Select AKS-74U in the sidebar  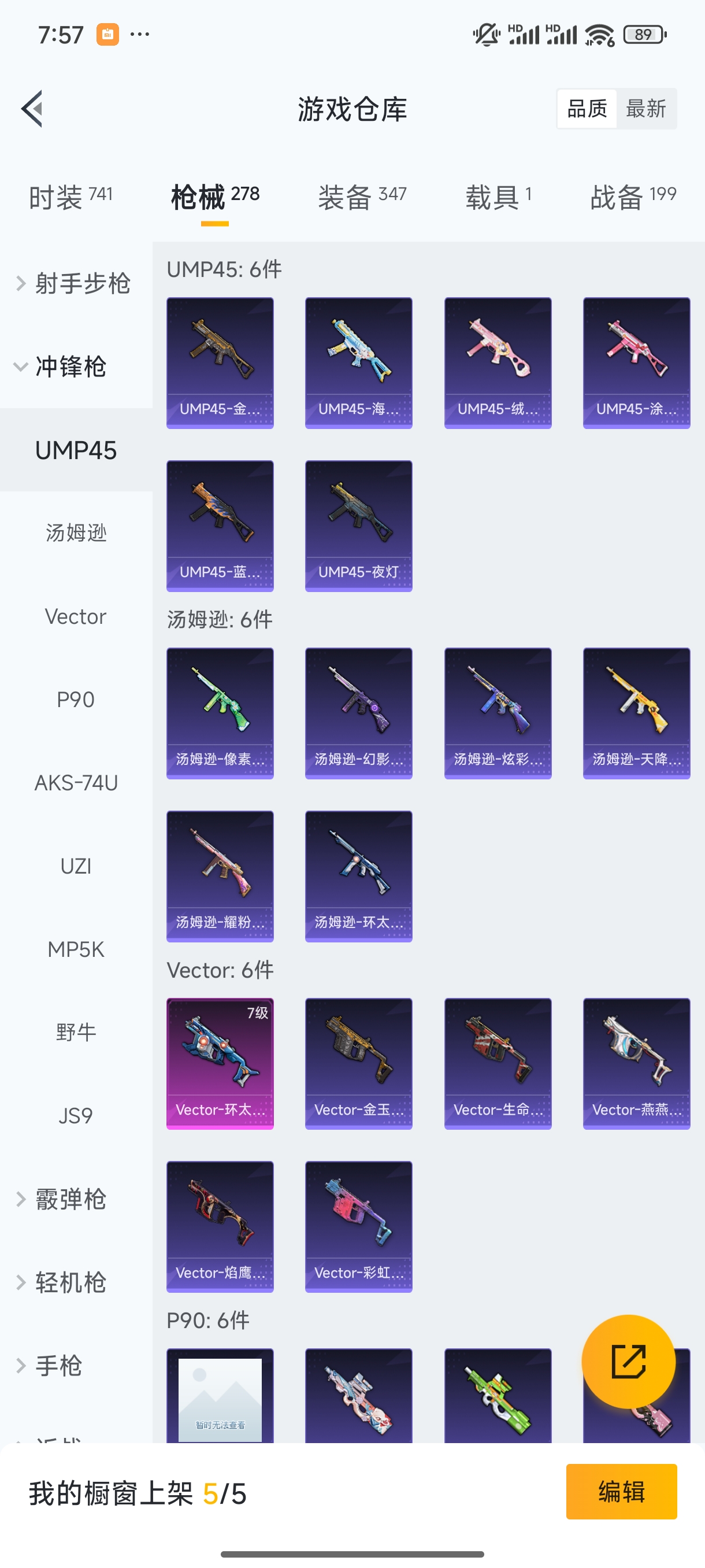click(76, 783)
